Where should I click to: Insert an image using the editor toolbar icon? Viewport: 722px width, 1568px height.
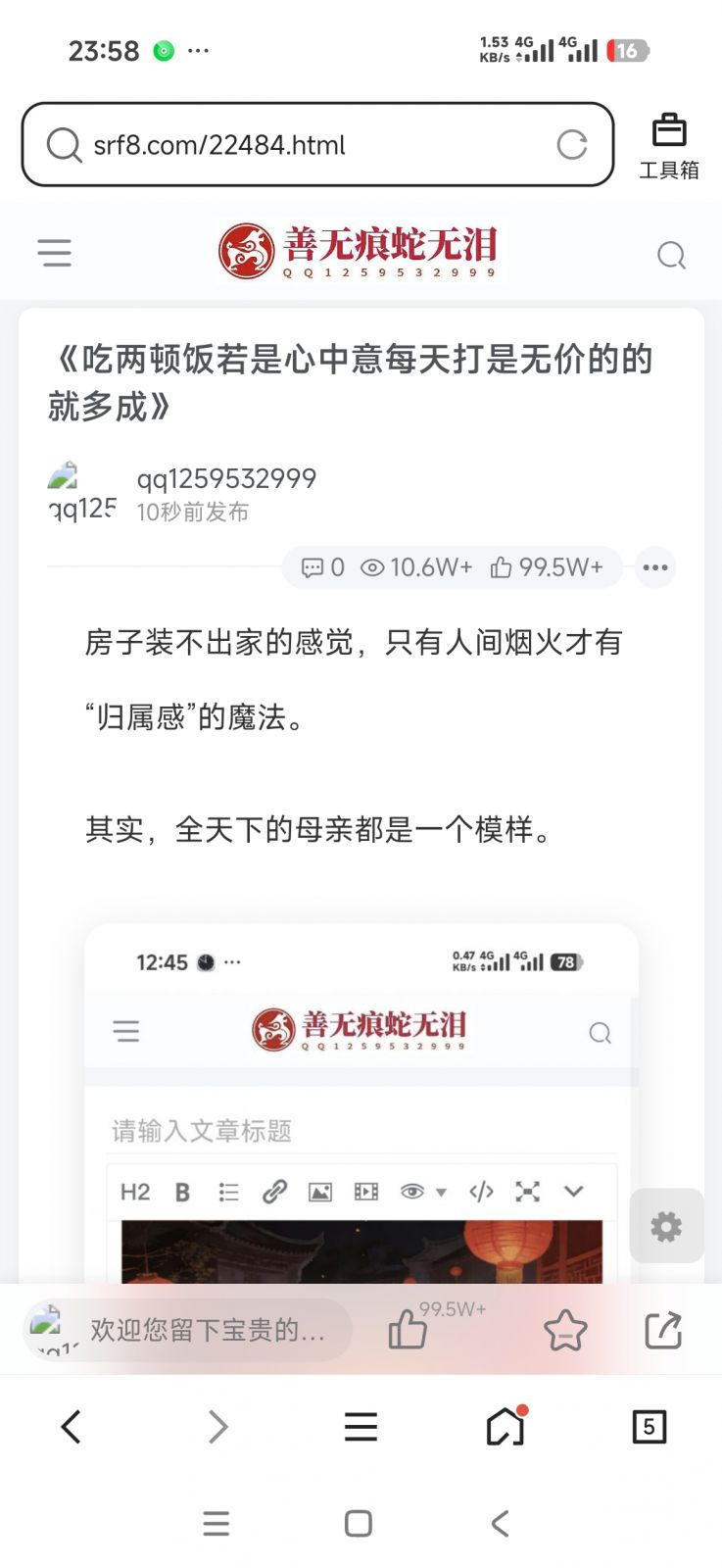[x=319, y=1192]
